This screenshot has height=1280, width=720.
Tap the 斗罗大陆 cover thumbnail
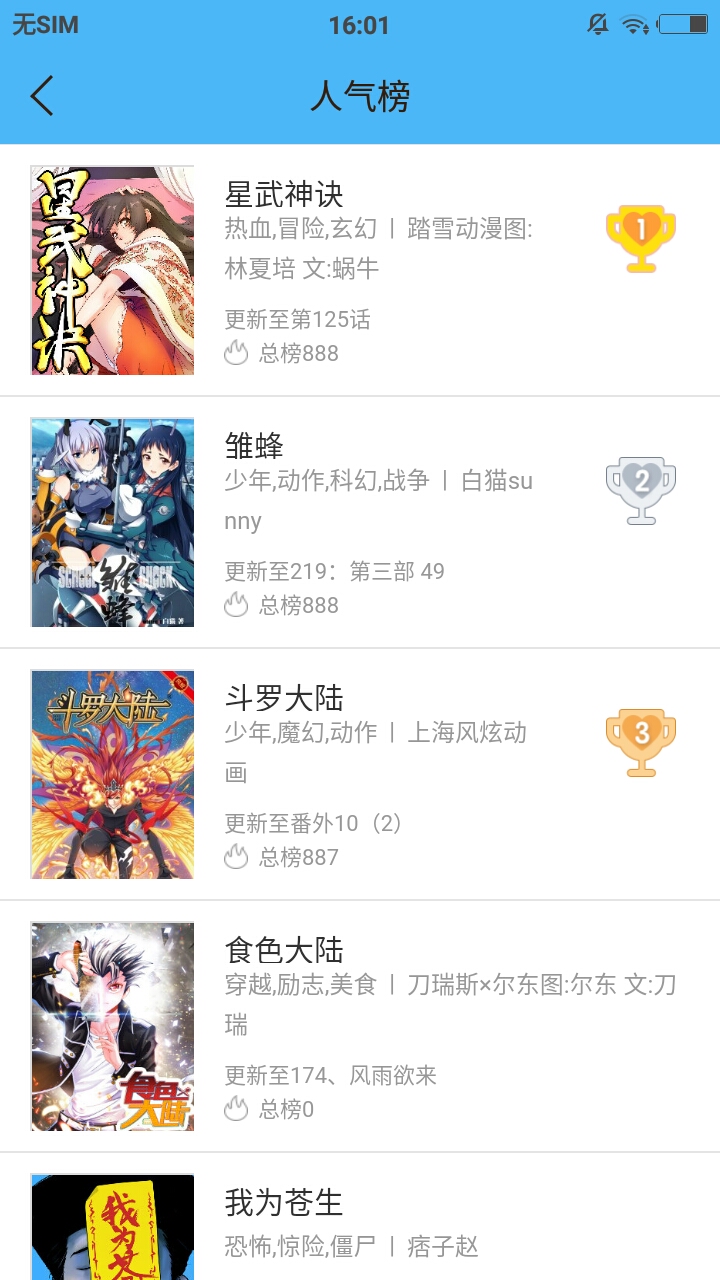[112, 774]
